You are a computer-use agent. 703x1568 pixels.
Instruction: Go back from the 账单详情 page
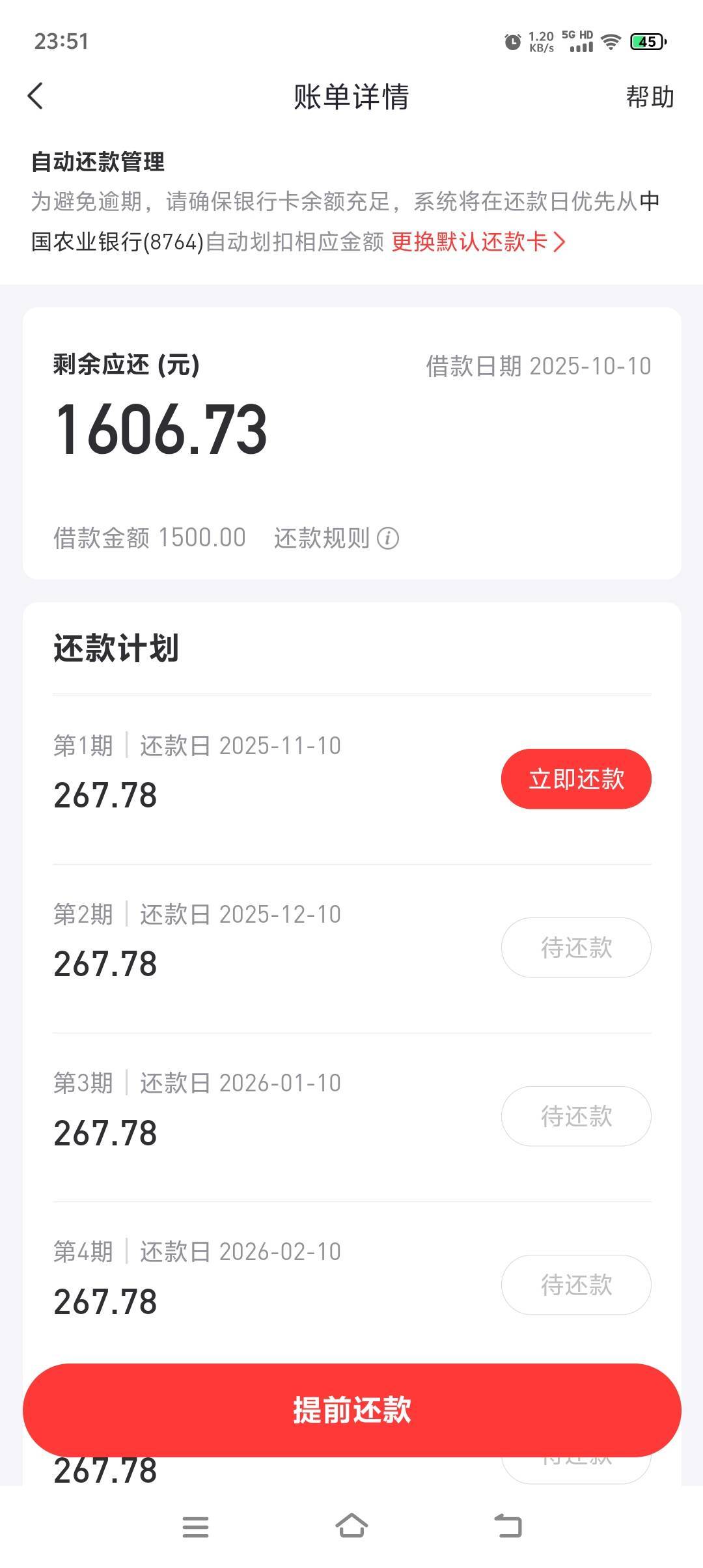click(x=36, y=96)
